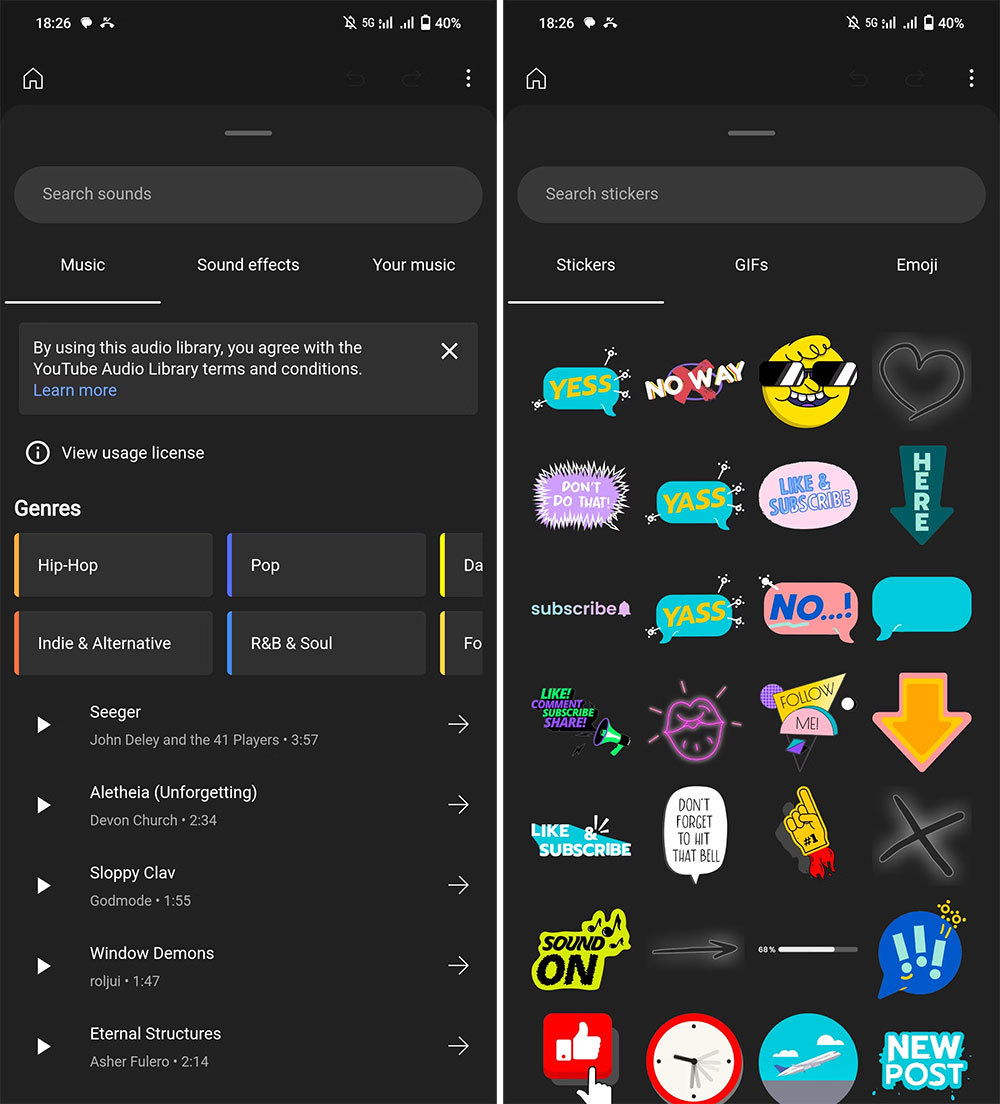Add Aletheia (Unforgetting) using its arrow
Screen dimensions: 1000x1104
458,805
